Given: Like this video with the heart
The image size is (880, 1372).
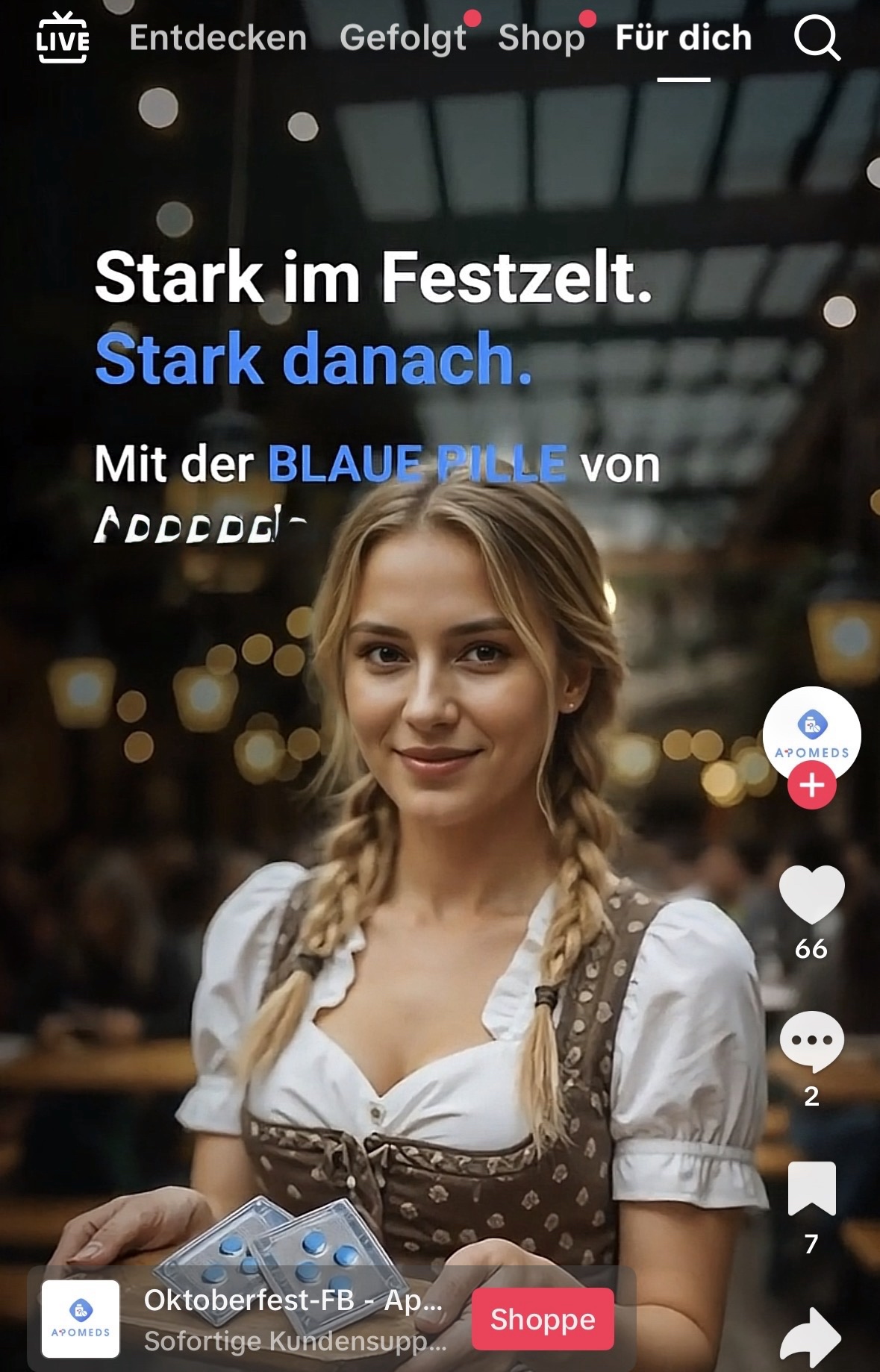Looking at the screenshot, I should [x=811, y=894].
